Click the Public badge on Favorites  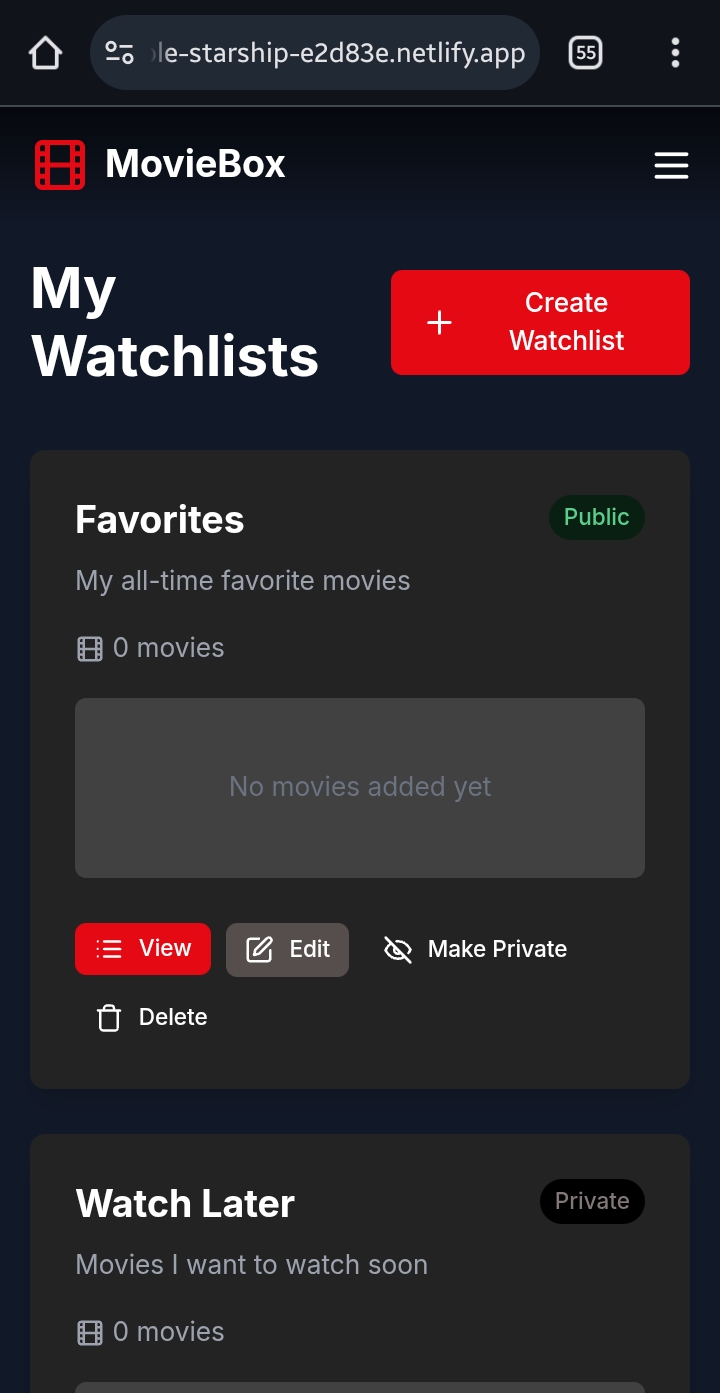[x=596, y=517]
